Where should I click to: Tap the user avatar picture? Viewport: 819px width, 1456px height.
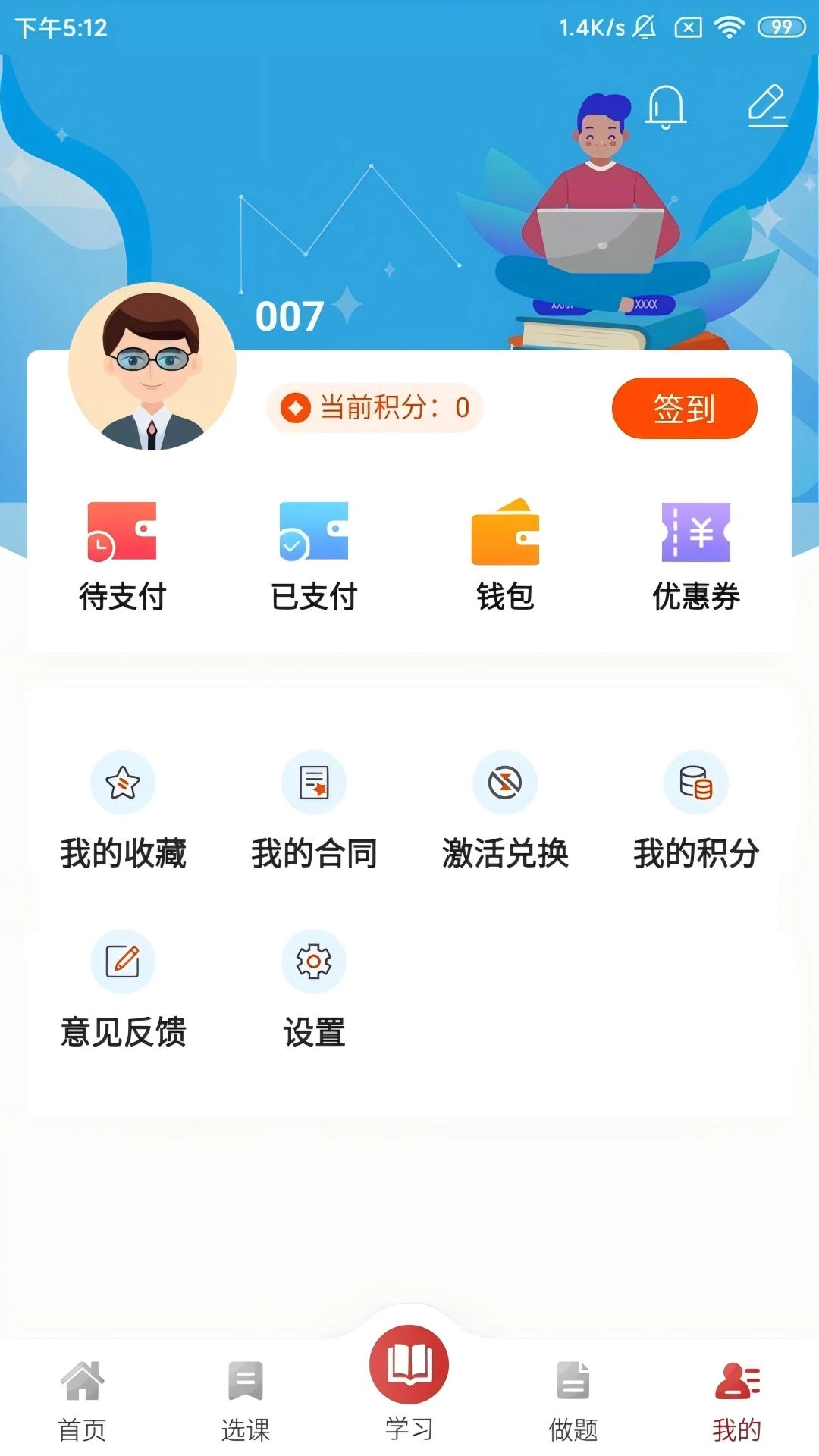(152, 366)
